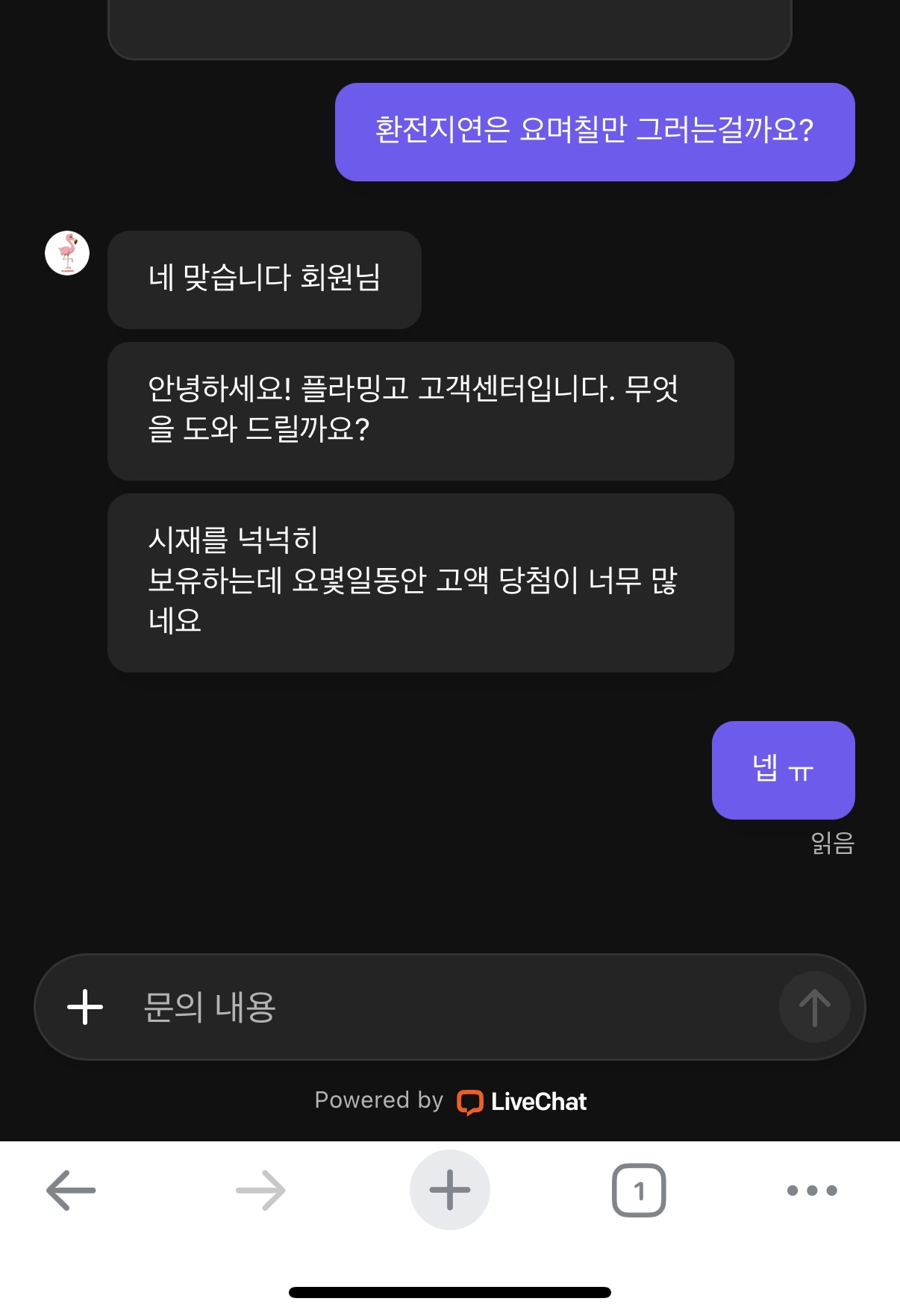Send message with the up arrow button
The image size is (900, 1316).
(x=814, y=1007)
